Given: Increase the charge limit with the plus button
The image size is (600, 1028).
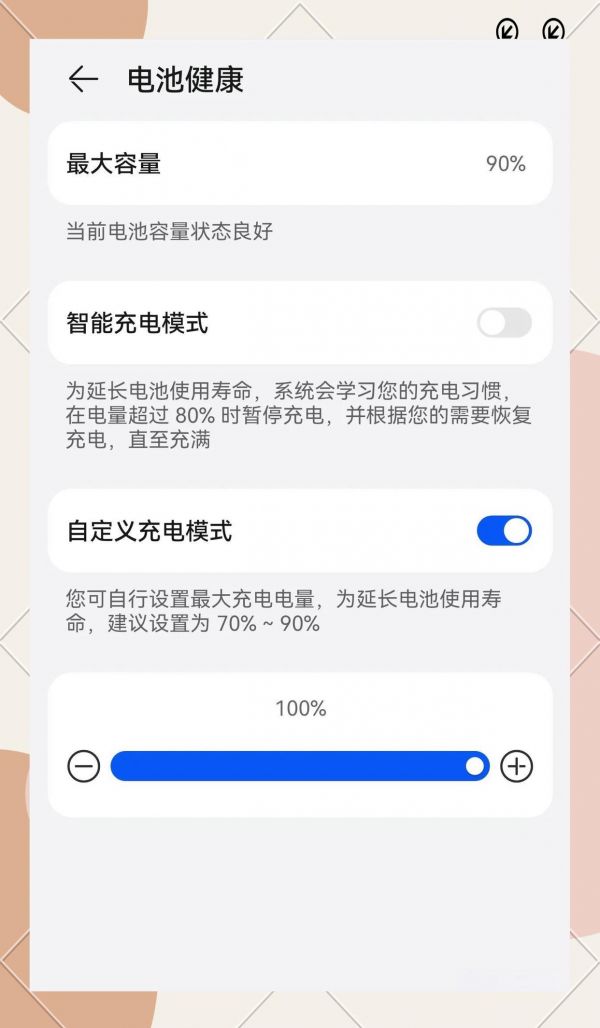Looking at the screenshot, I should point(517,766).
